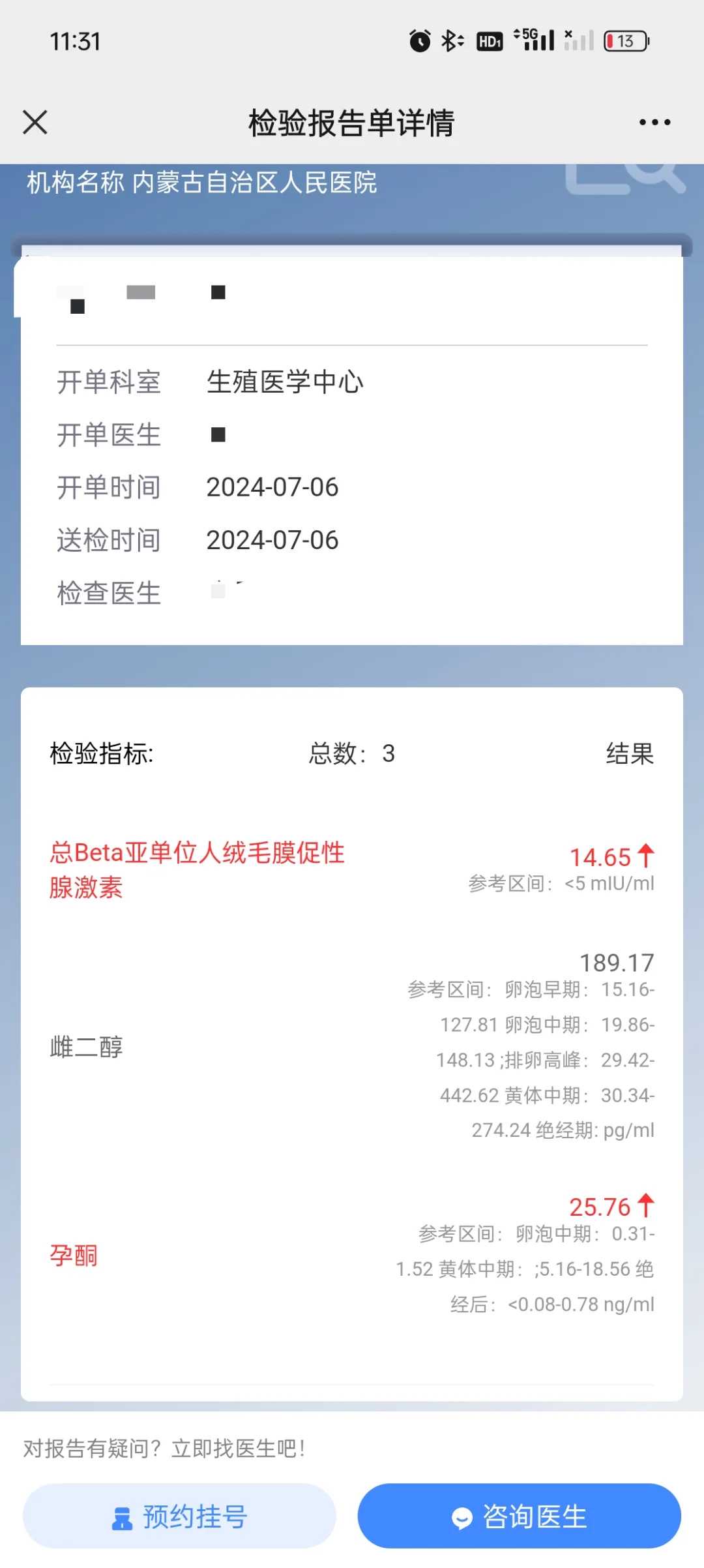This screenshot has height=1568, width=704.
Task: Tap the calendar icon on 预约挂号
Action: [x=122, y=1516]
